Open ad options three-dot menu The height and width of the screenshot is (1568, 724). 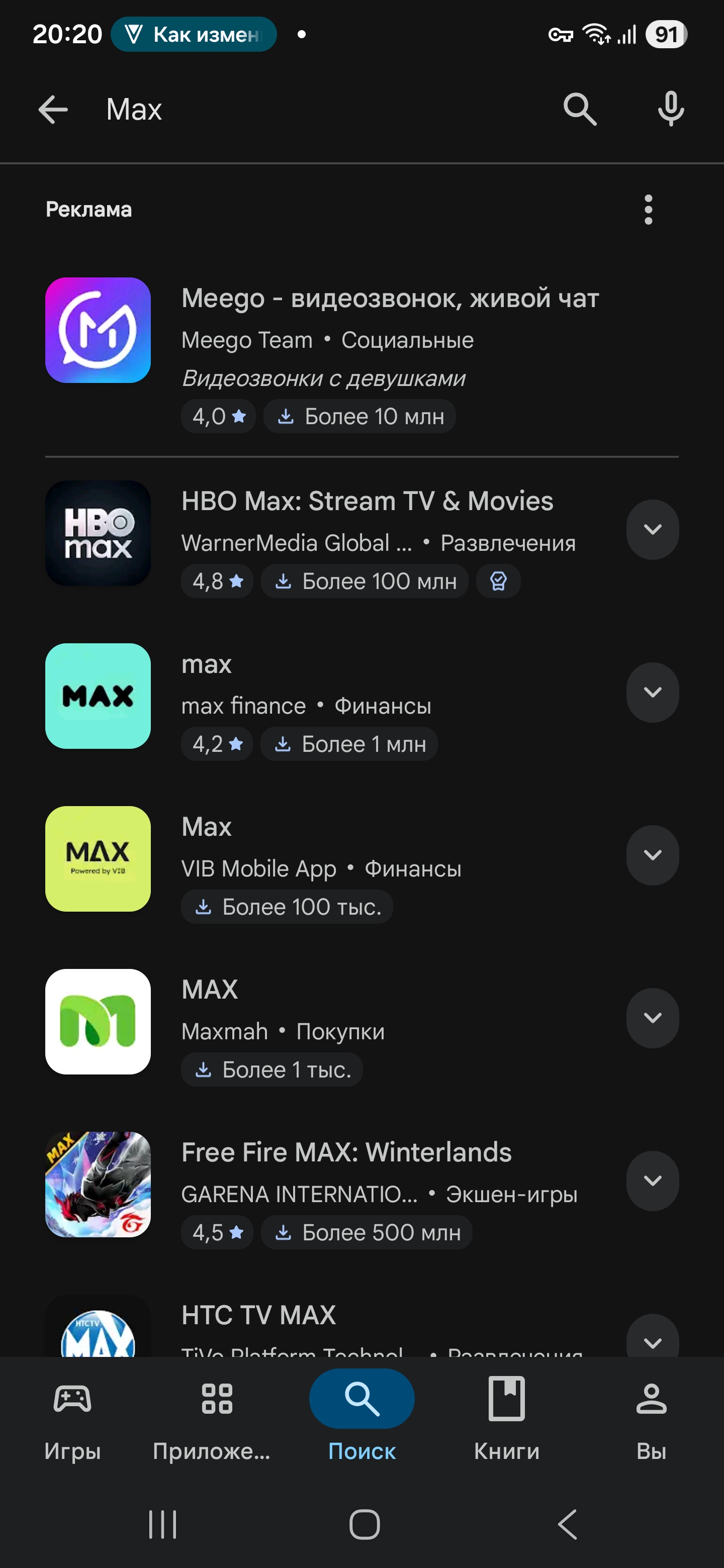click(648, 210)
